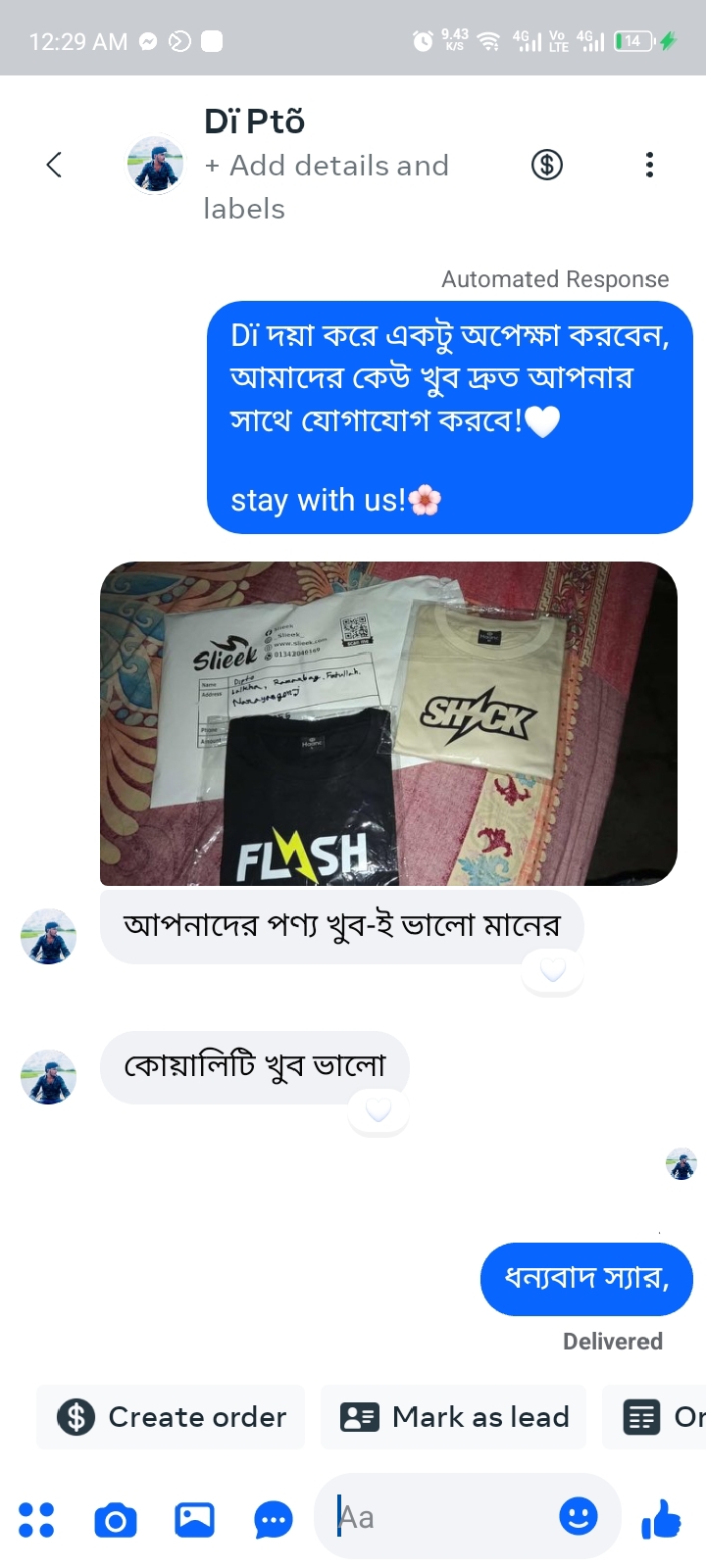Go back using the left chevron arrow
Image resolution: width=706 pixels, height=1568 pixels.
(54, 165)
